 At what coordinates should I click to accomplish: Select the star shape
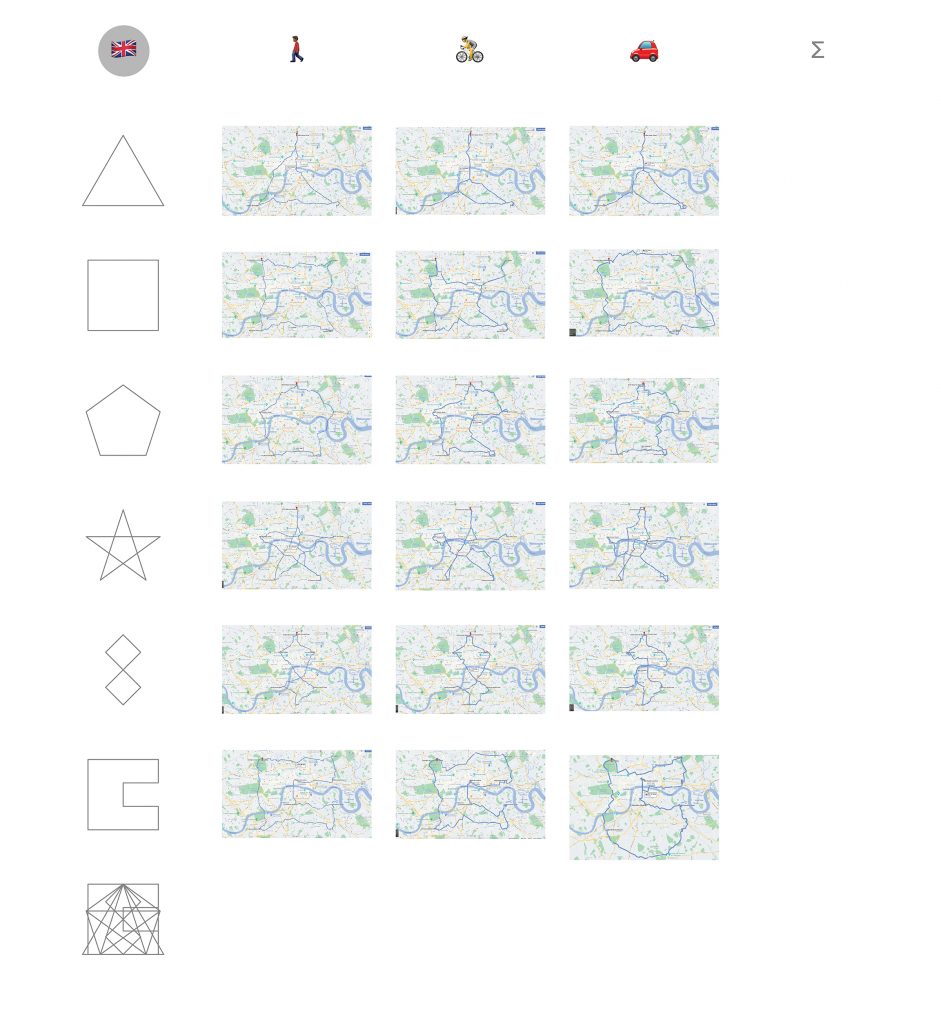click(123, 545)
